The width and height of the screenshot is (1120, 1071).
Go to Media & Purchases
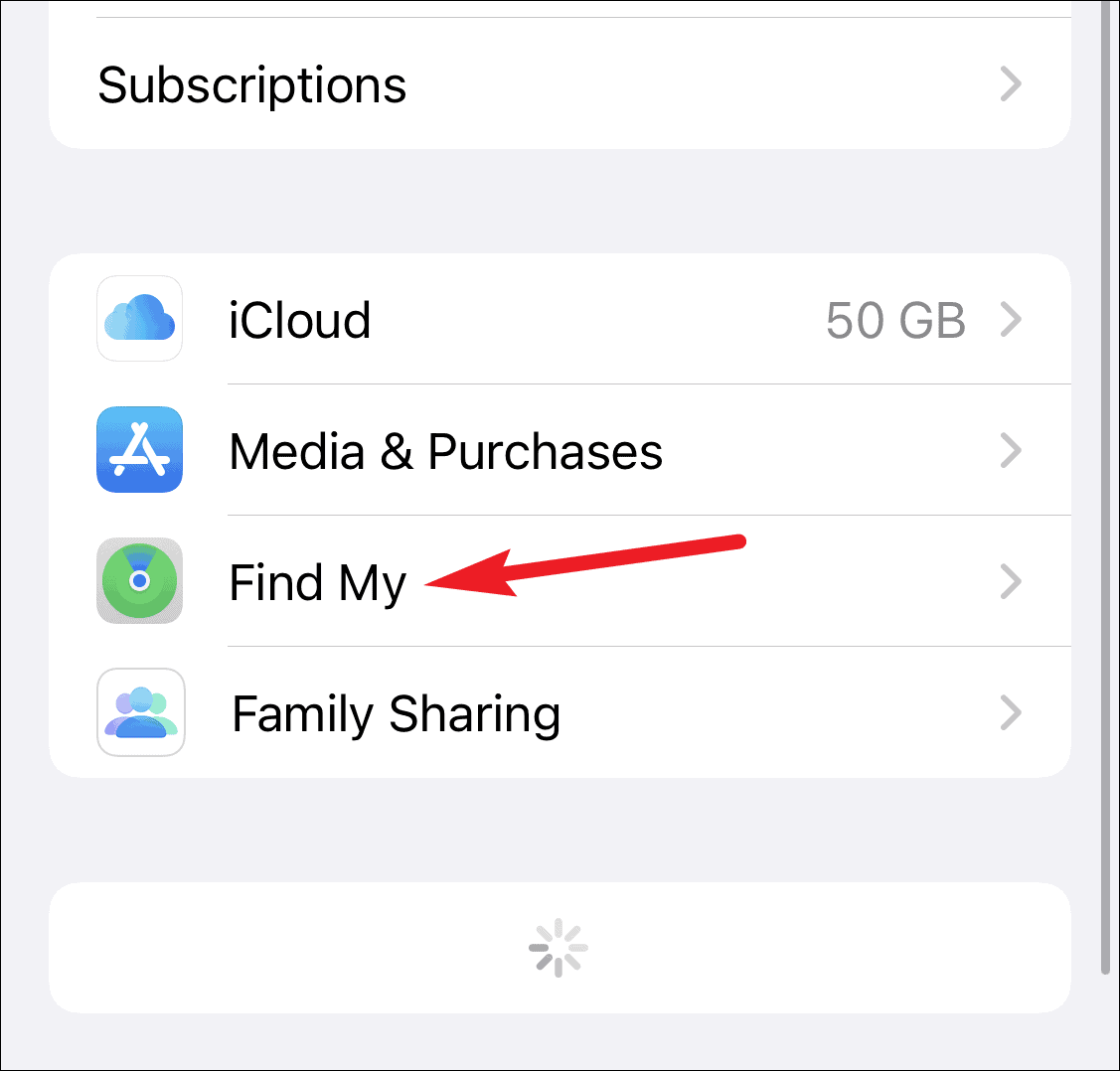(x=445, y=452)
